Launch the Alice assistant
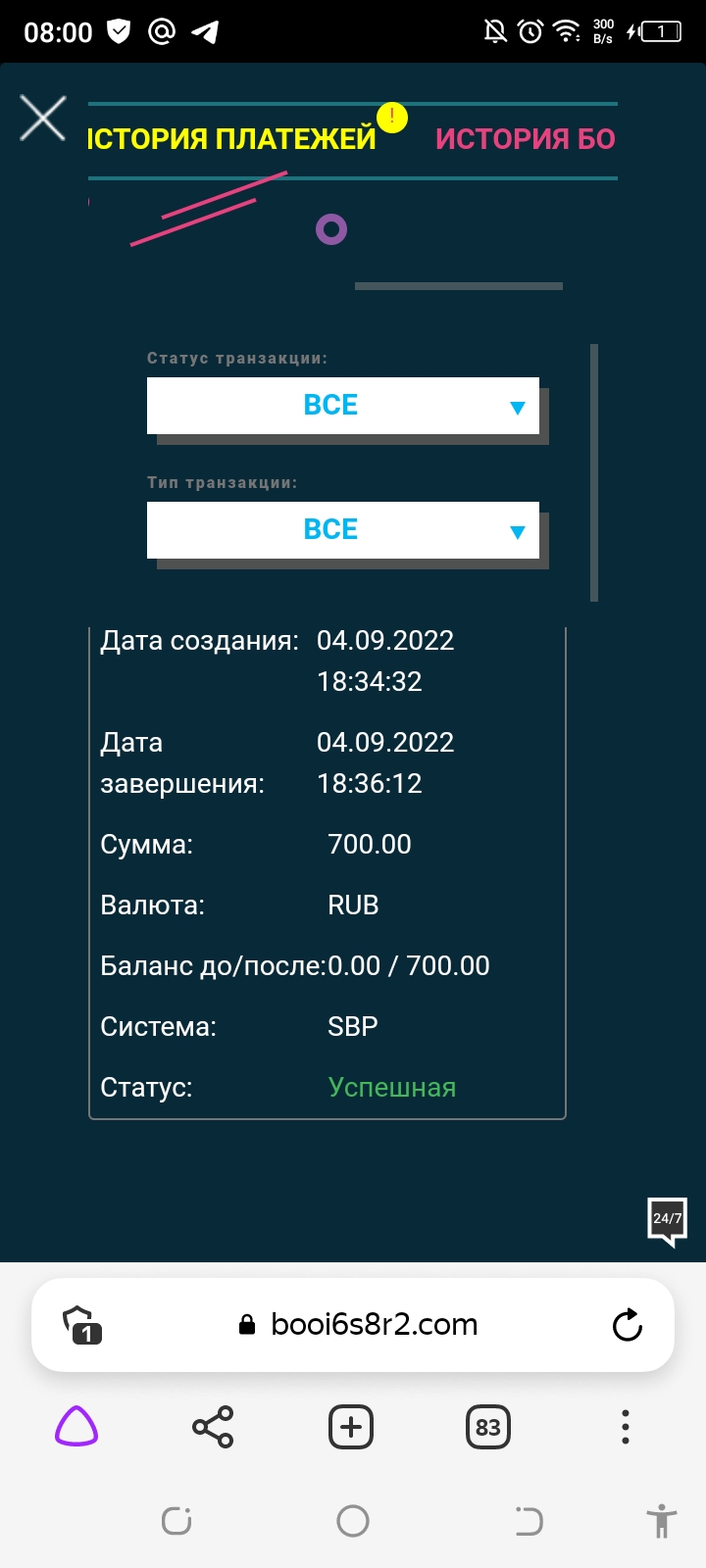The width and height of the screenshot is (706, 1568). [76, 1427]
